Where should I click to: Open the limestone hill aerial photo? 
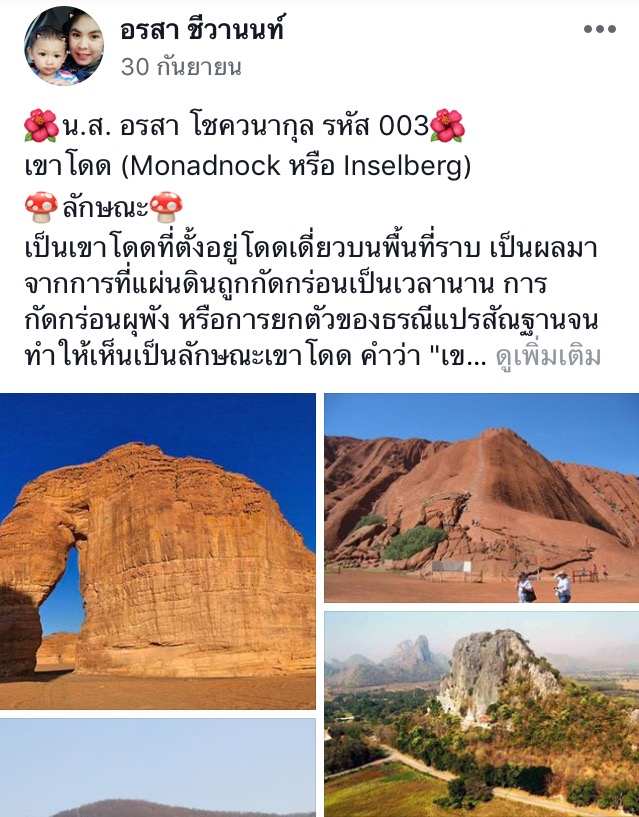481,714
